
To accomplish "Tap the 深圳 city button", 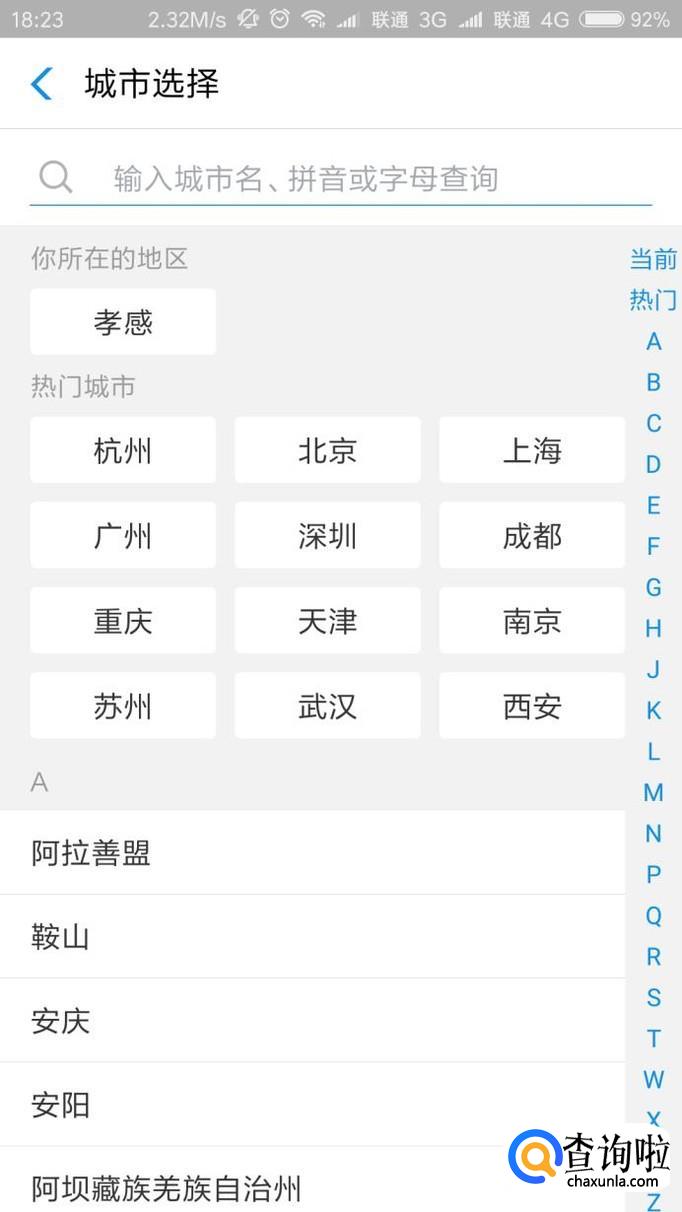I will [327, 535].
